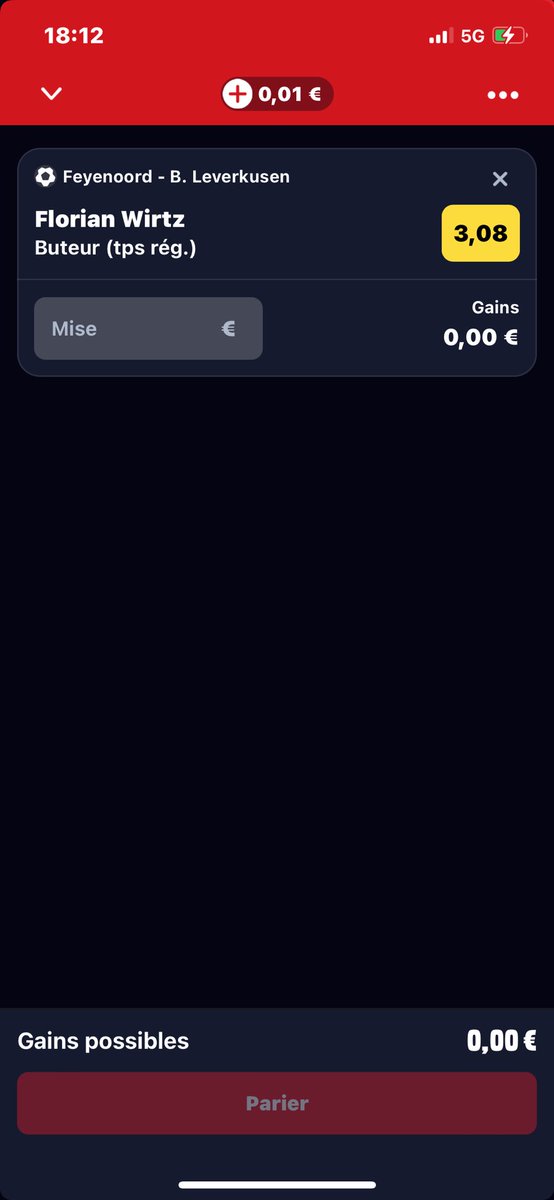Open the three-dot overflow menu
The height and width of the screenshot is (1200, 554).
(x=502, y=95)
